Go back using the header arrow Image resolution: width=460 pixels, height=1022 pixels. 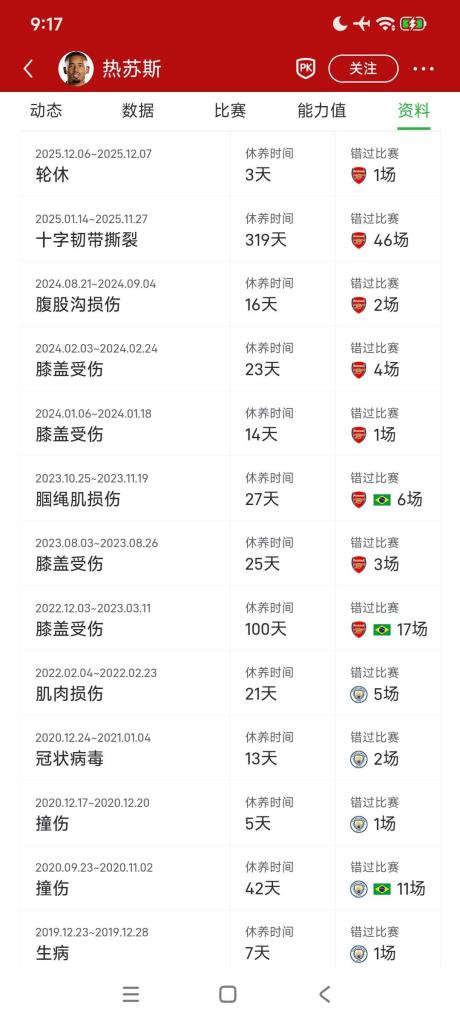28,68
